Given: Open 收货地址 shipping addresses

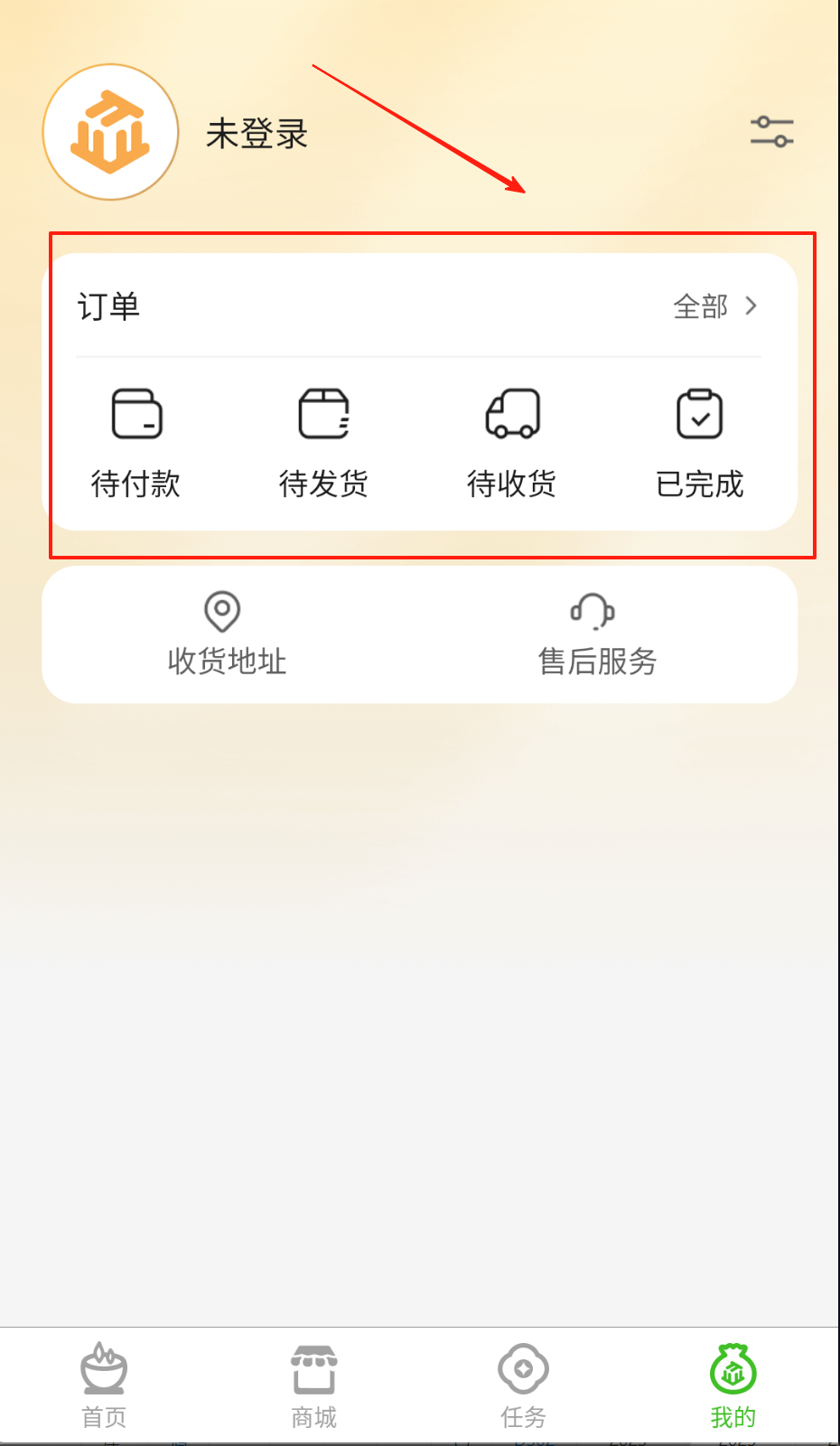Looking at the screenshot, I should coord(227,634).
